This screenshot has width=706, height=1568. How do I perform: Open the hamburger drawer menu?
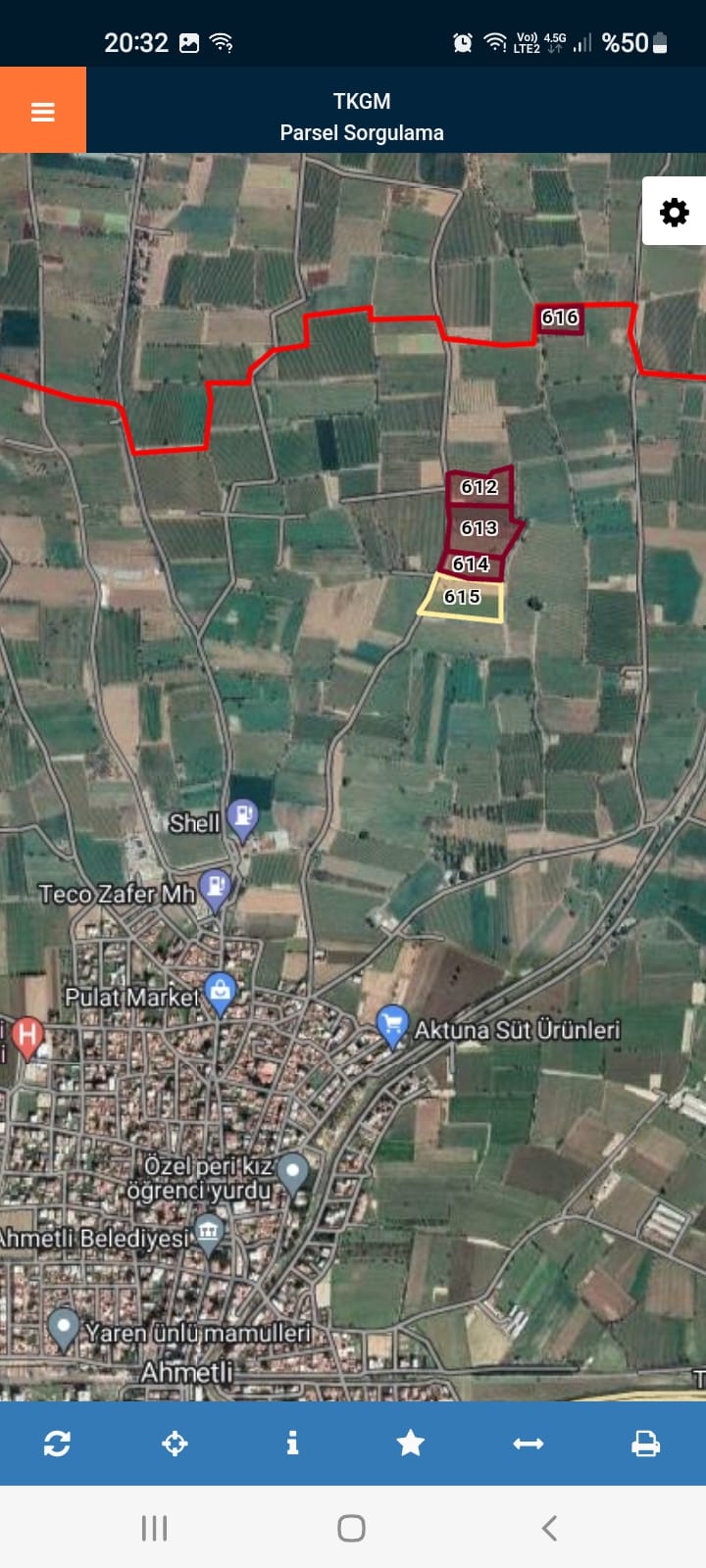42,112
